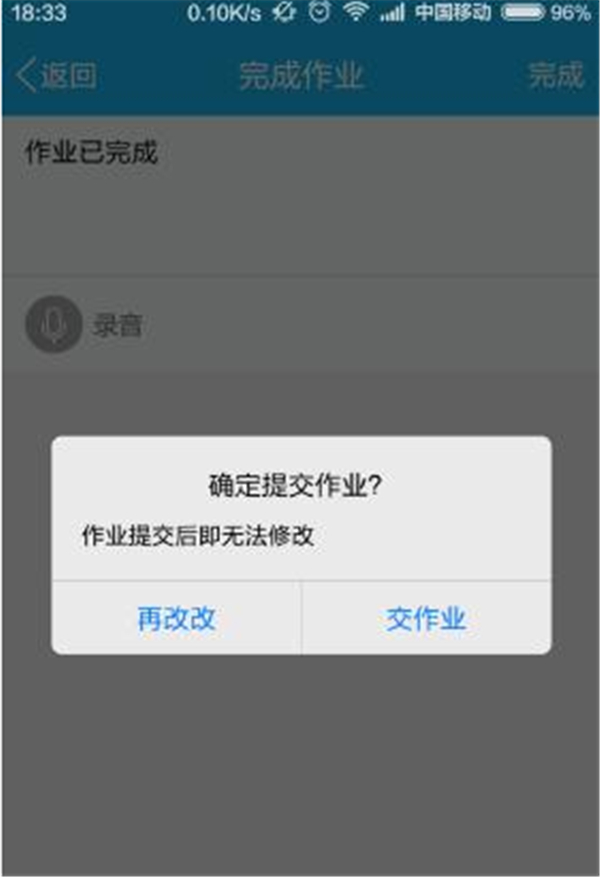Choose 再改改 to keep editing
Viewport: 600px width, 877px height.
176,618
